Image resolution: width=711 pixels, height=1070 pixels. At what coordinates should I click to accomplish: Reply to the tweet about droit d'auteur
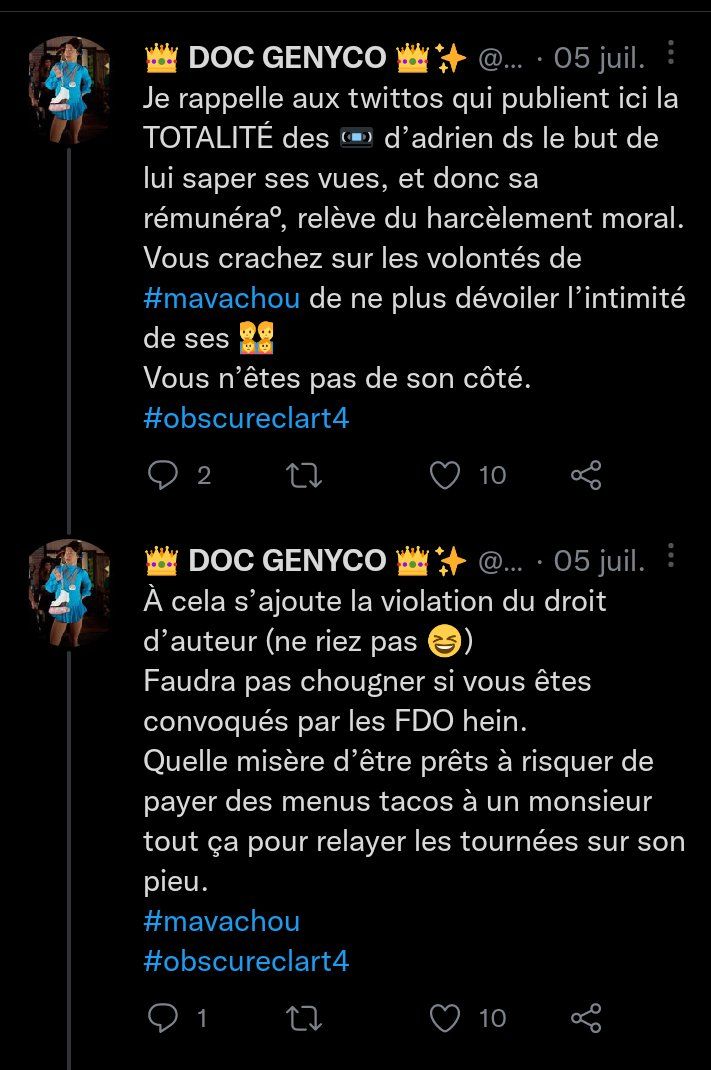(x=163, y=1018)
